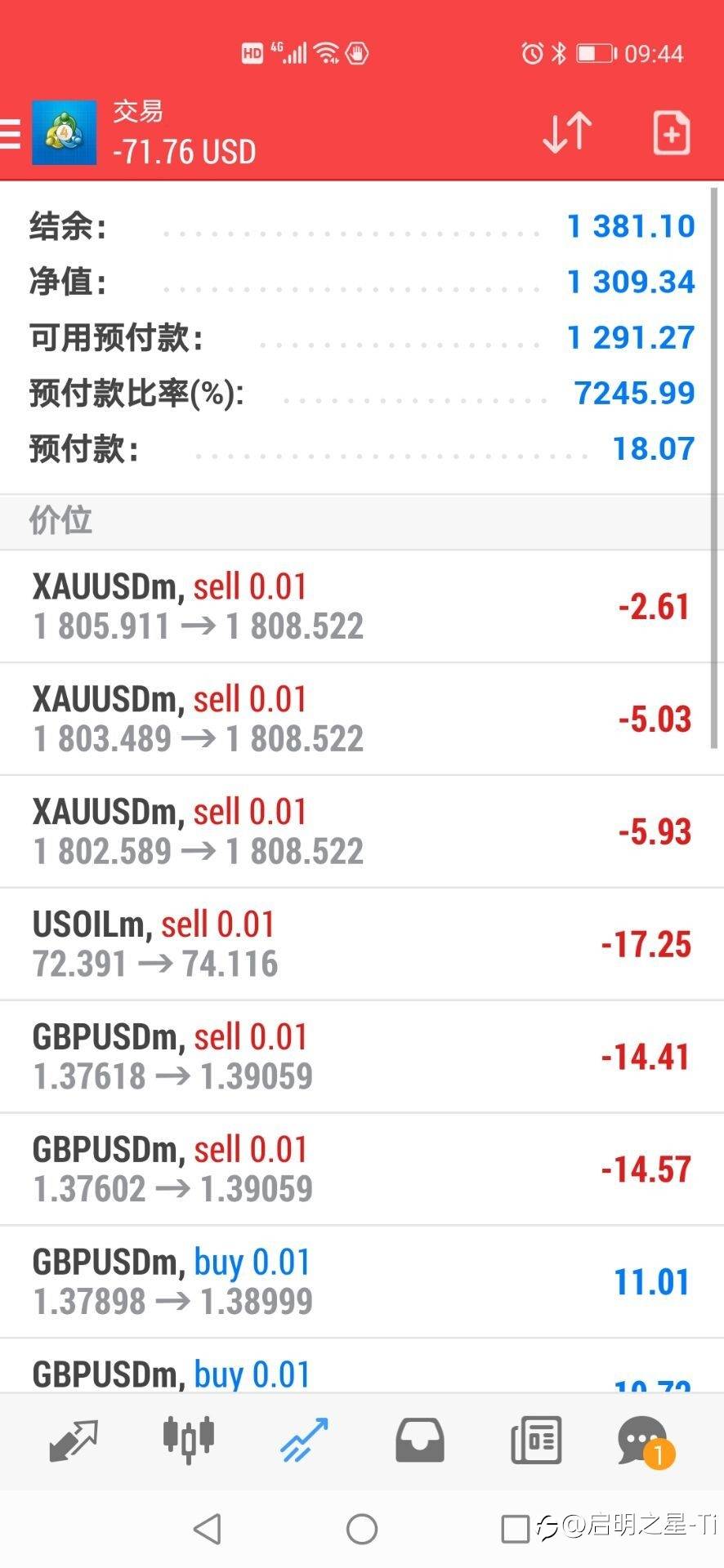
Task: Tap the sort arrows icon in the header
Action: [565, 132]
